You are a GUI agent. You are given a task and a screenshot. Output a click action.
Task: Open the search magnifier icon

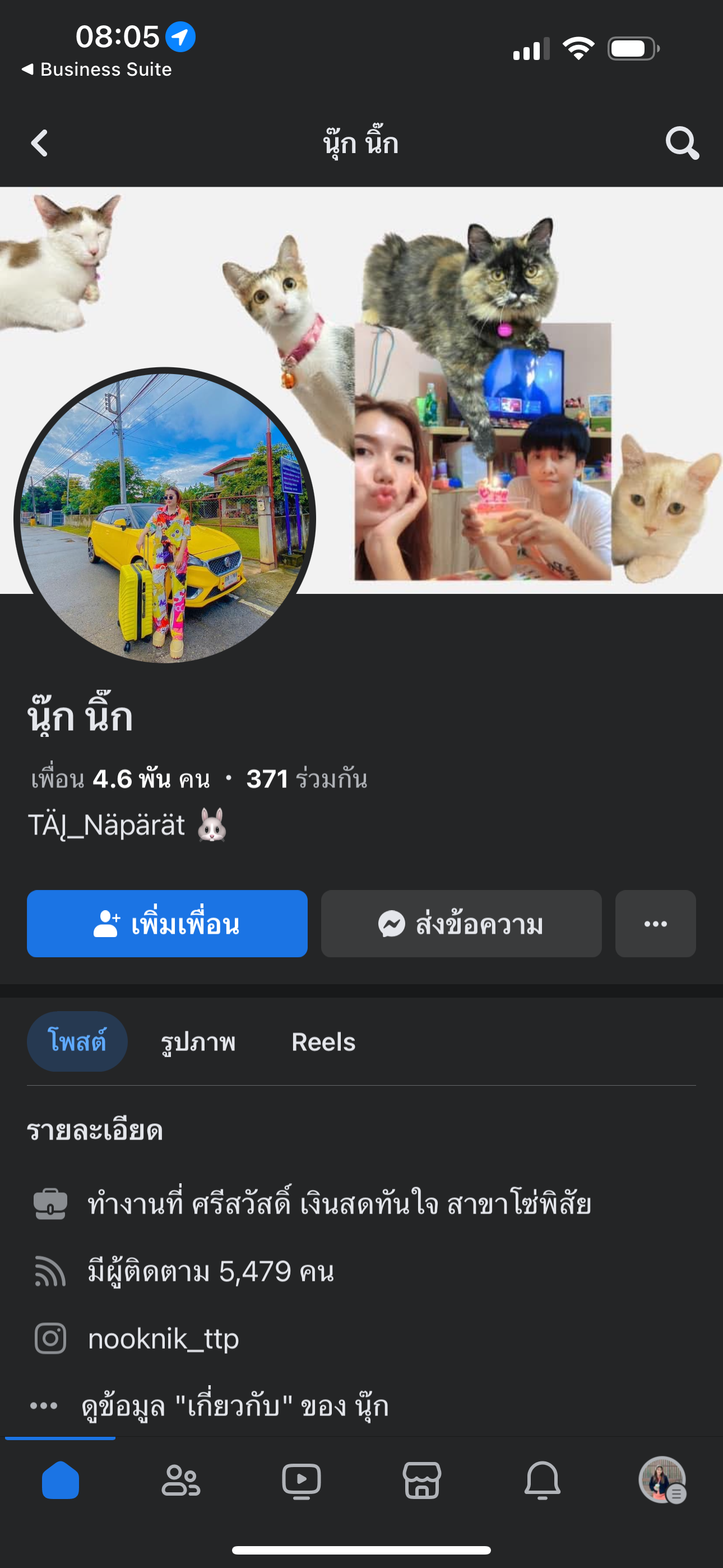pos(682,144)
